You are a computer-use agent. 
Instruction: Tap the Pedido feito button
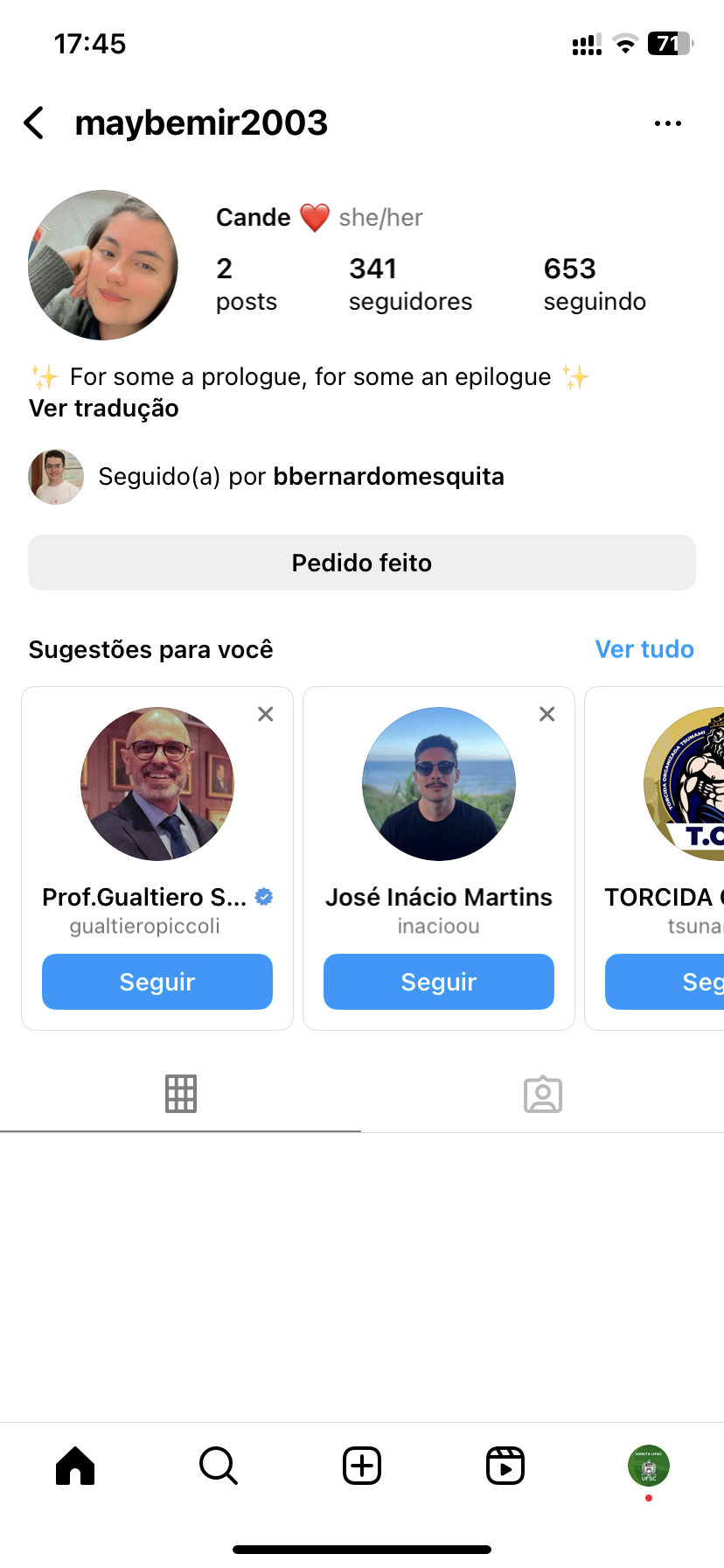(362, 563)
